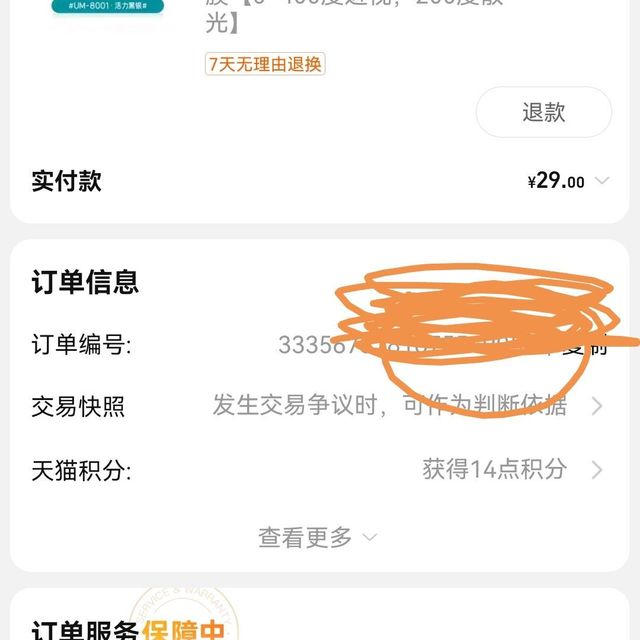Open the 天猫积分 points row
Viewport: 640px width, 640px height.
pos(320,469)
